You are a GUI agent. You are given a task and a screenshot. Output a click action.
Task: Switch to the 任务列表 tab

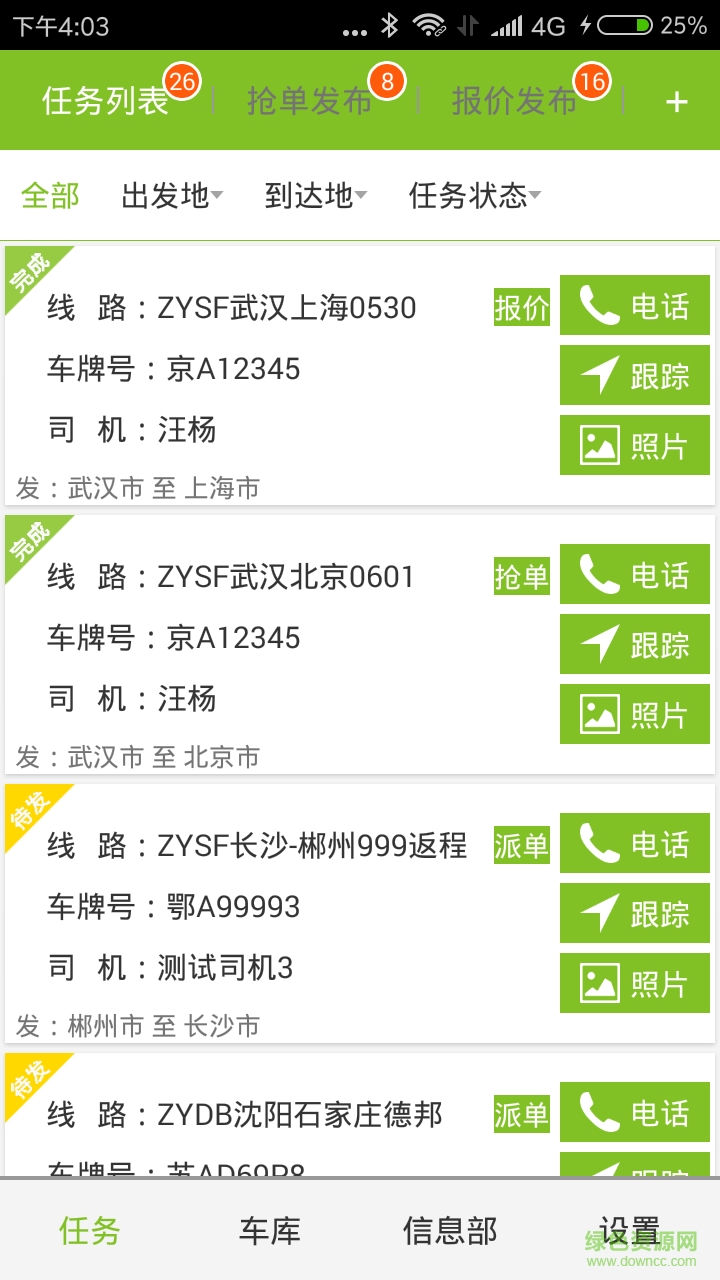(106, 101)
